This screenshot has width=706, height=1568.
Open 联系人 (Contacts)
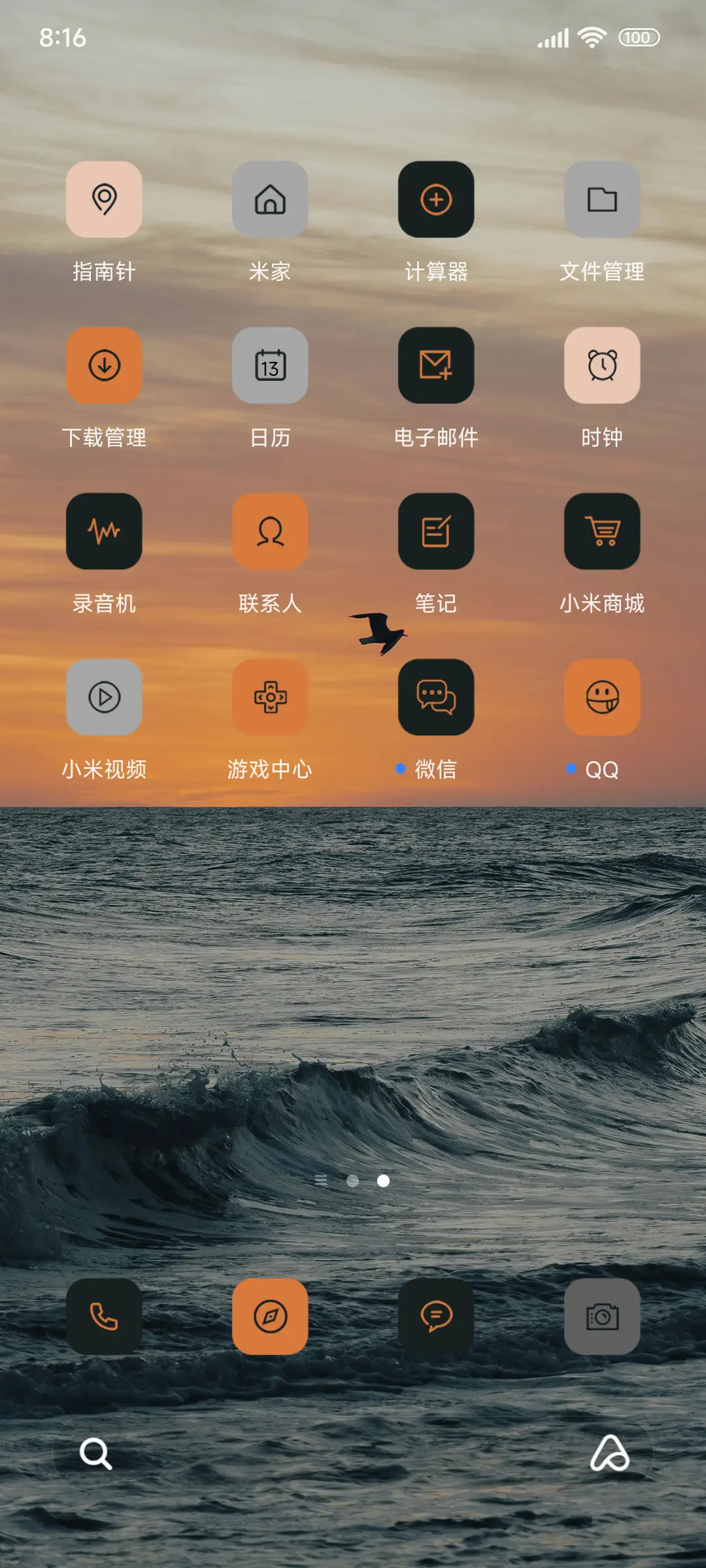coord(270,531)
